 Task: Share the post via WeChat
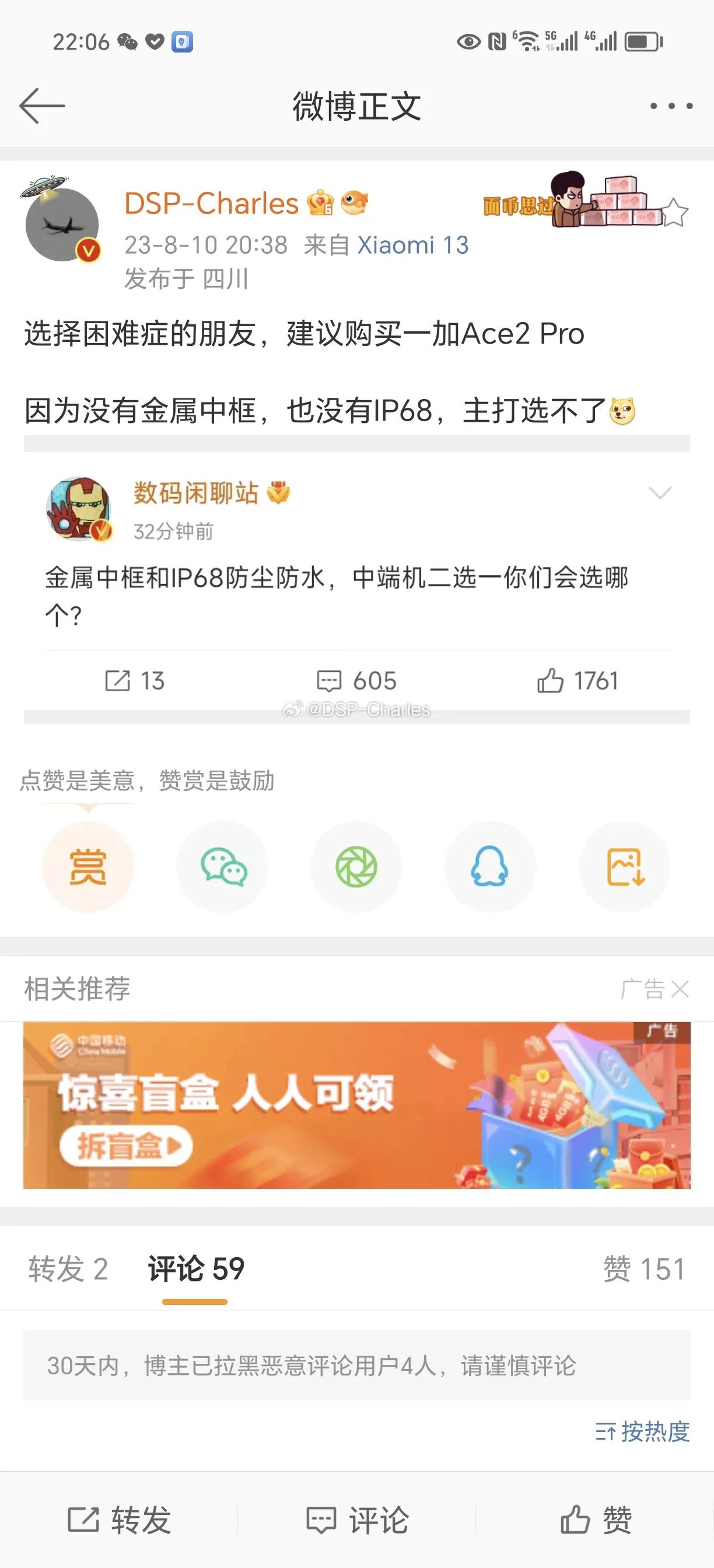click(222, 869)
